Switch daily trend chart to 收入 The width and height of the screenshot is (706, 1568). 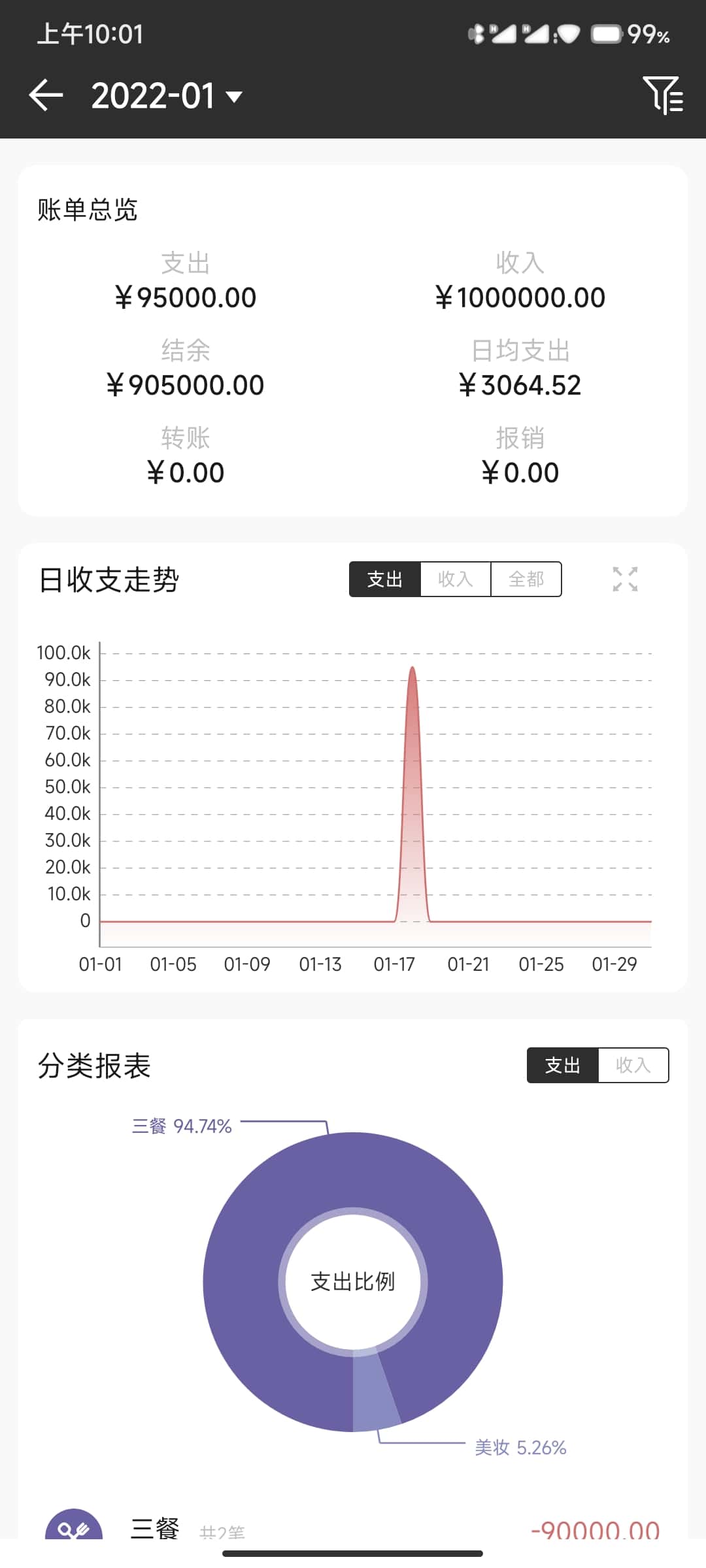tap(455, 579)
